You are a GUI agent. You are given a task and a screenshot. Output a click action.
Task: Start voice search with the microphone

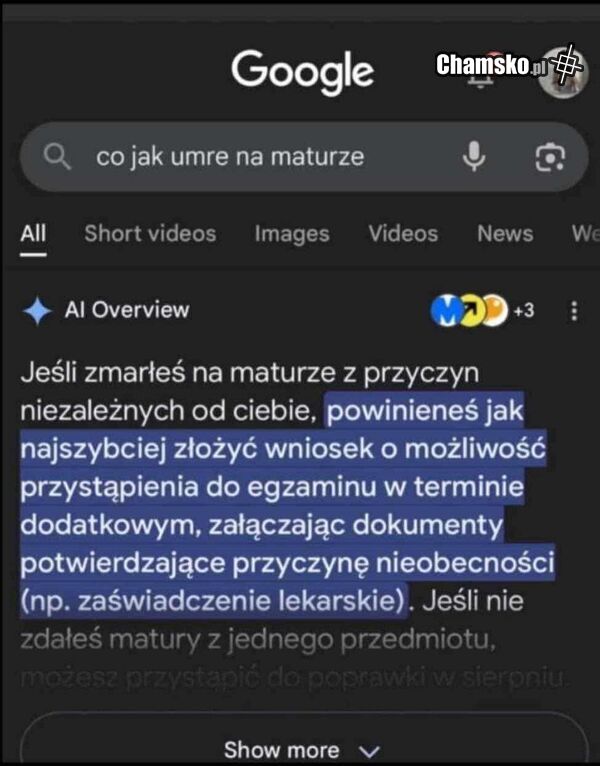point(474,156)
